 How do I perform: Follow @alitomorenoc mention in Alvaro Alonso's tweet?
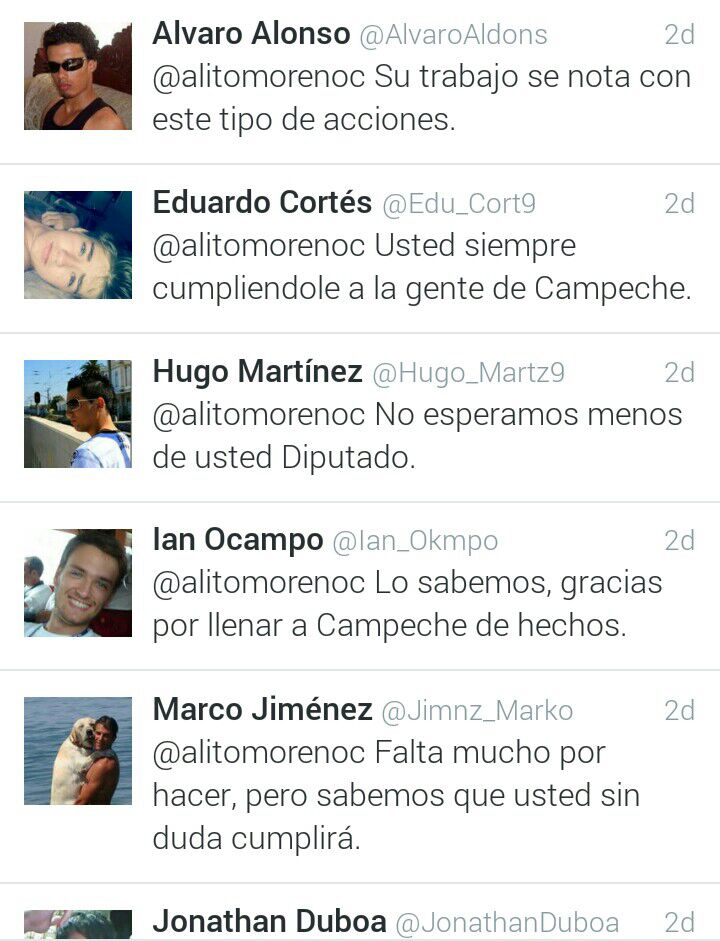click(x=259, y=77)
